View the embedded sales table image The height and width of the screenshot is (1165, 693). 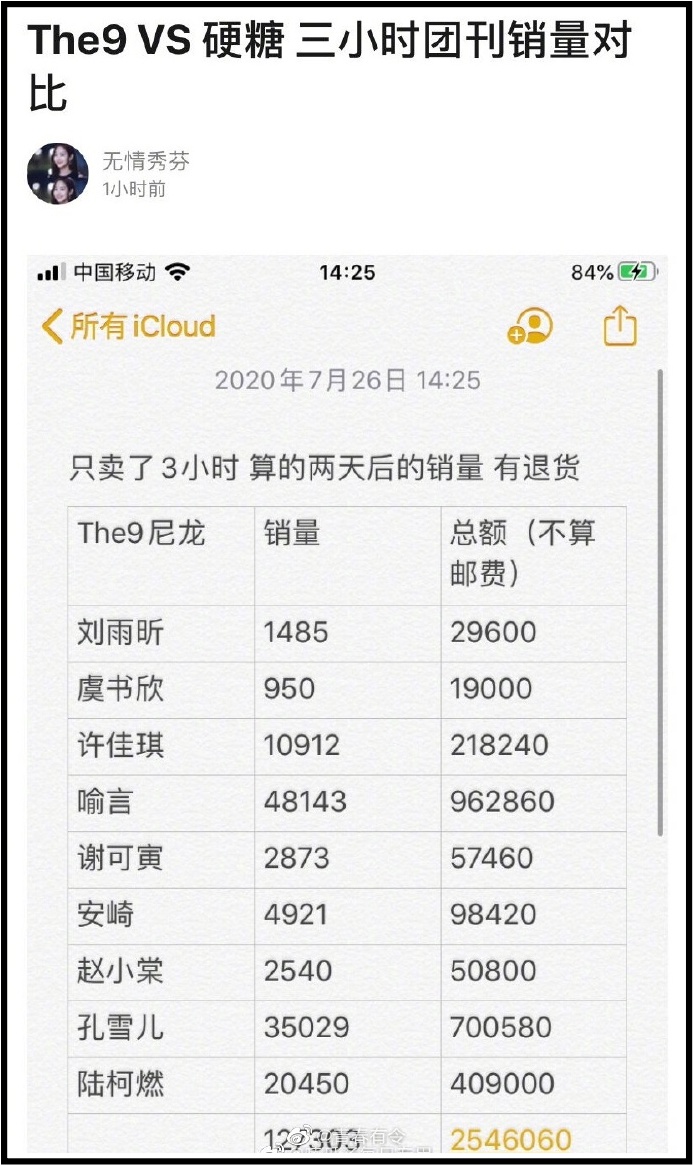346,700
